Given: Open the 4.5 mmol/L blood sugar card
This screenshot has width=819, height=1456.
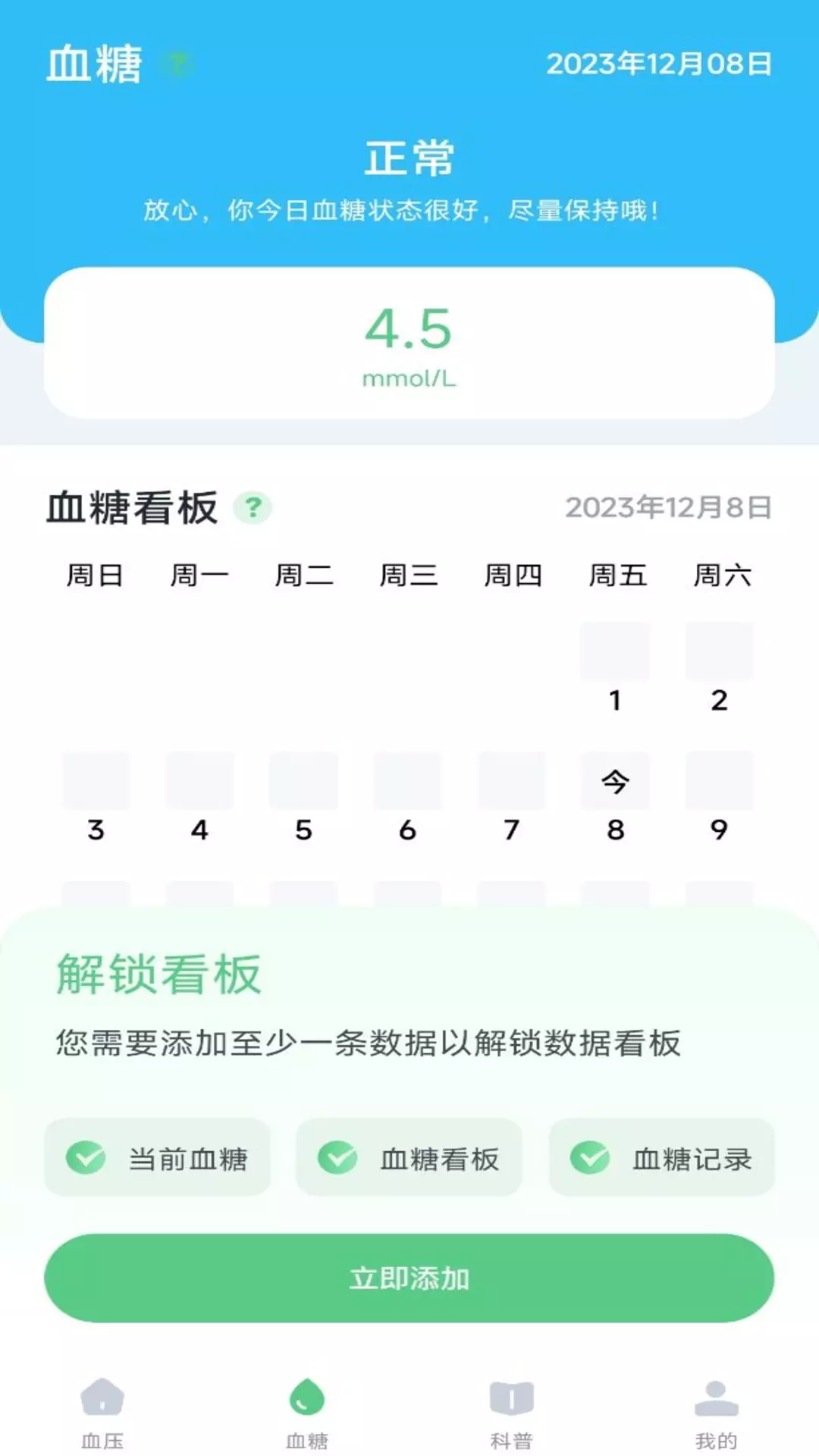Looking at the screenshot, I should (x=409, y=343).
